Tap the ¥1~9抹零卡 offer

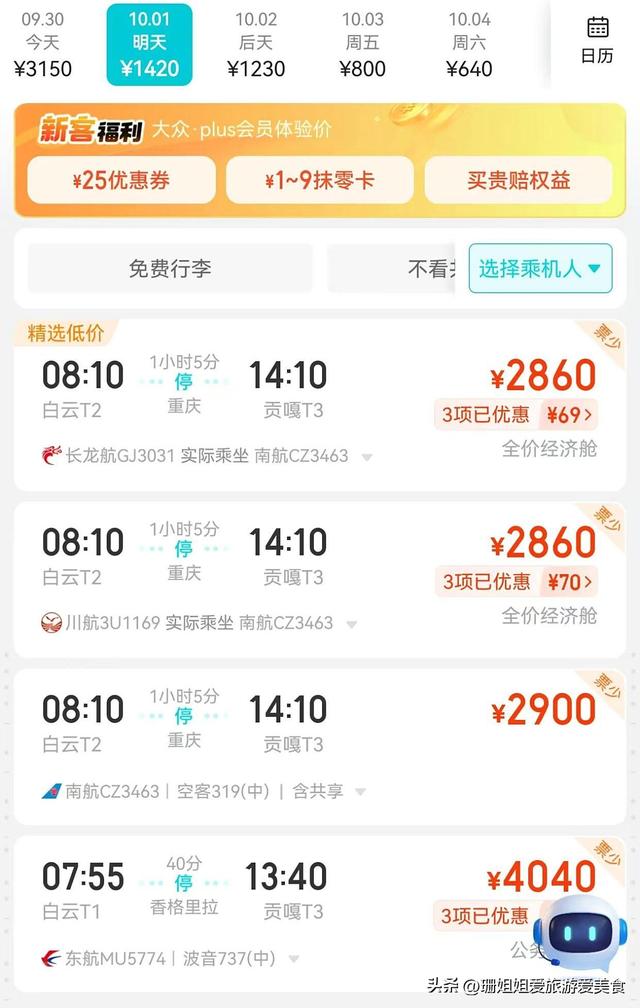(x=319, y=181)
